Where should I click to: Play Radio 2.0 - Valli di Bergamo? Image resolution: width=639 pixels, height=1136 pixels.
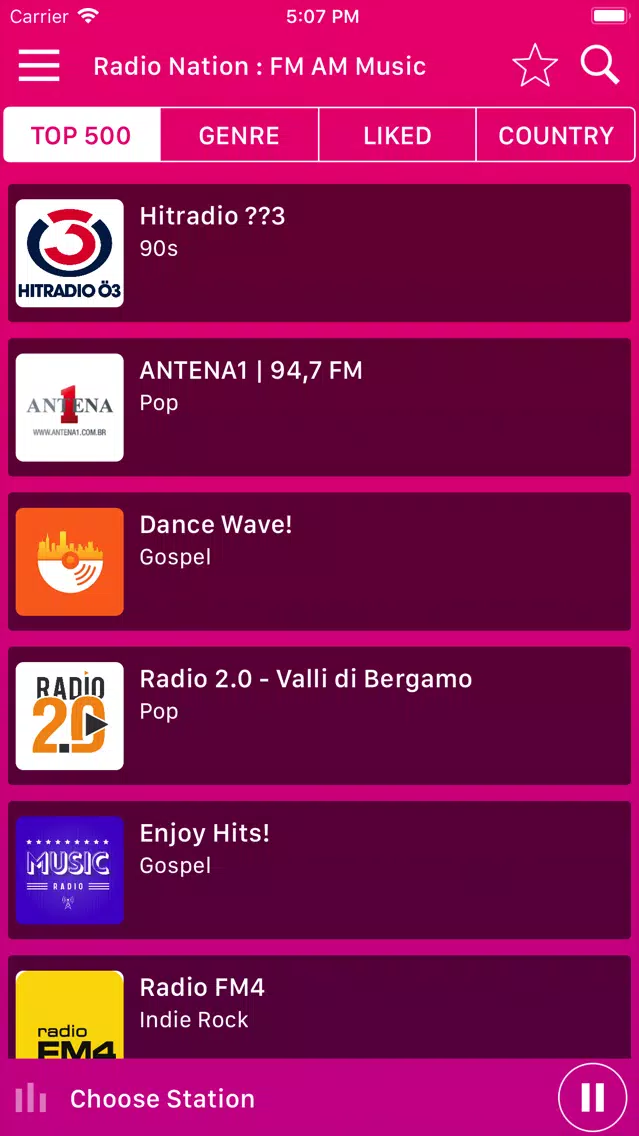click(x=320, y=716)
